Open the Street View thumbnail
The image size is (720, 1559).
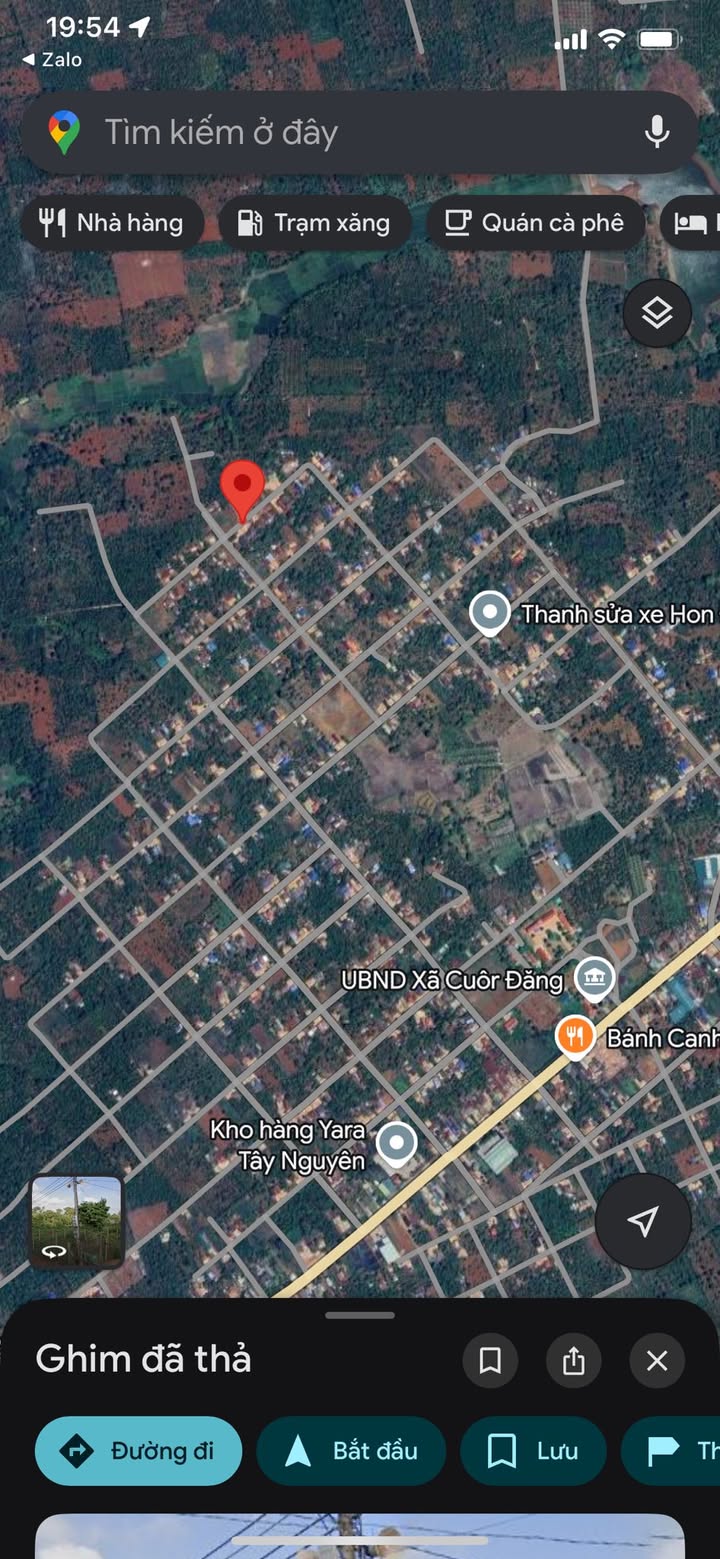77,1221
